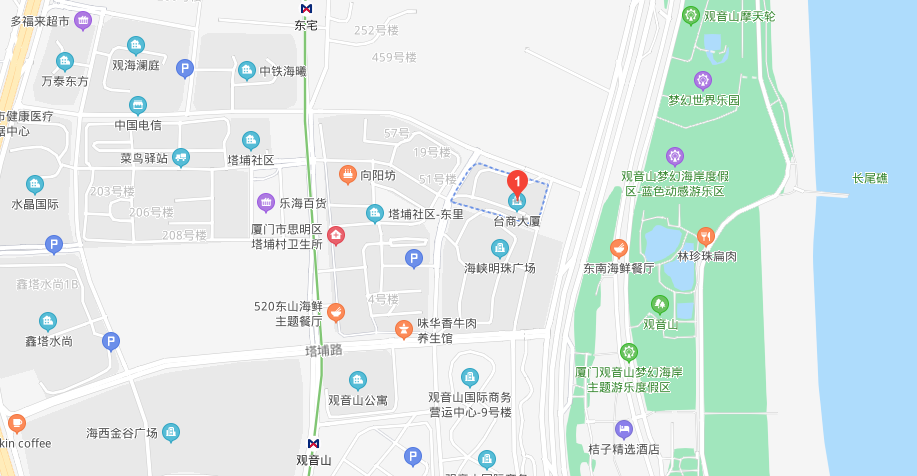Tap the 东宅 metro station icon
The width and height of the screenshot is (917, 476).
[306, 8]
